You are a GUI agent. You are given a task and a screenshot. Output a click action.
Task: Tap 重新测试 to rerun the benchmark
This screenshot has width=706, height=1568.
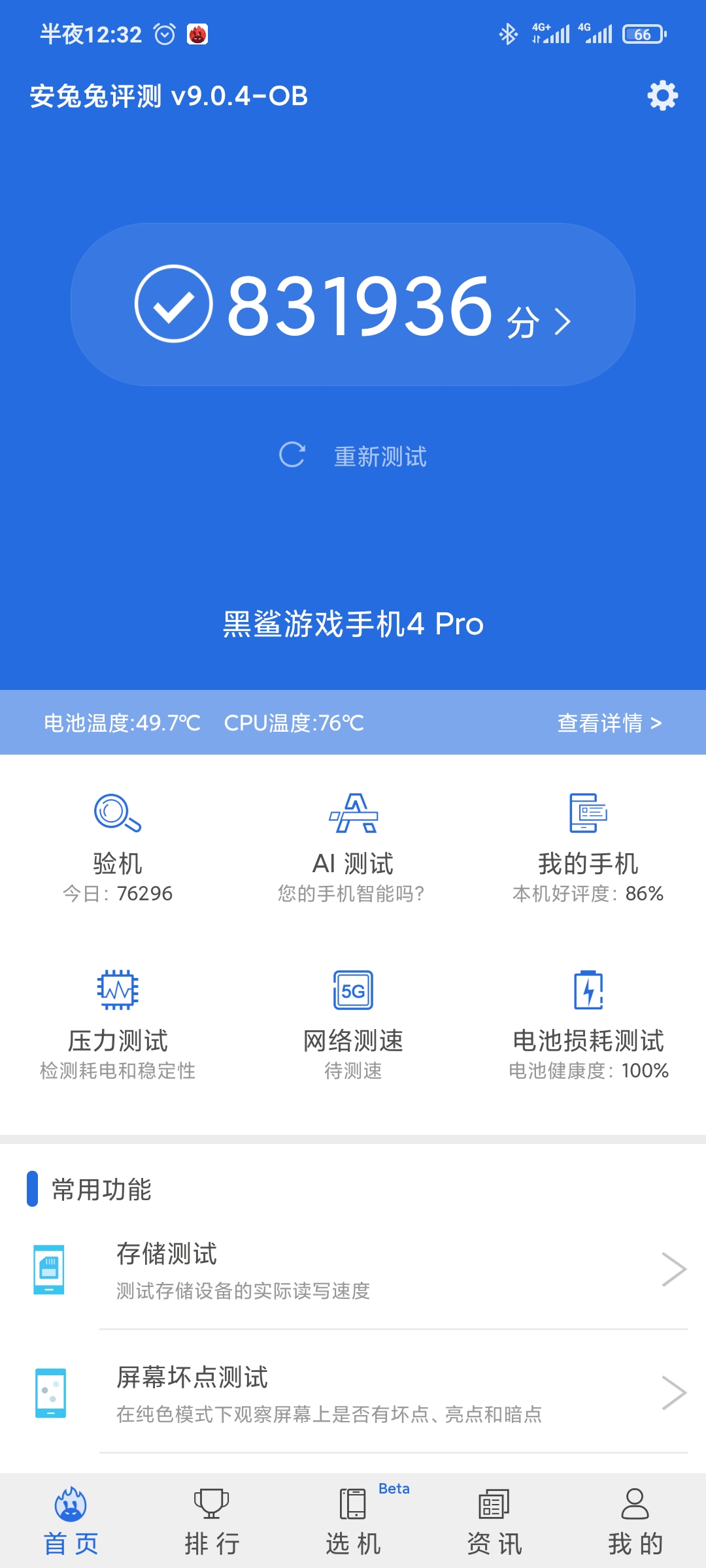(353, 455)
